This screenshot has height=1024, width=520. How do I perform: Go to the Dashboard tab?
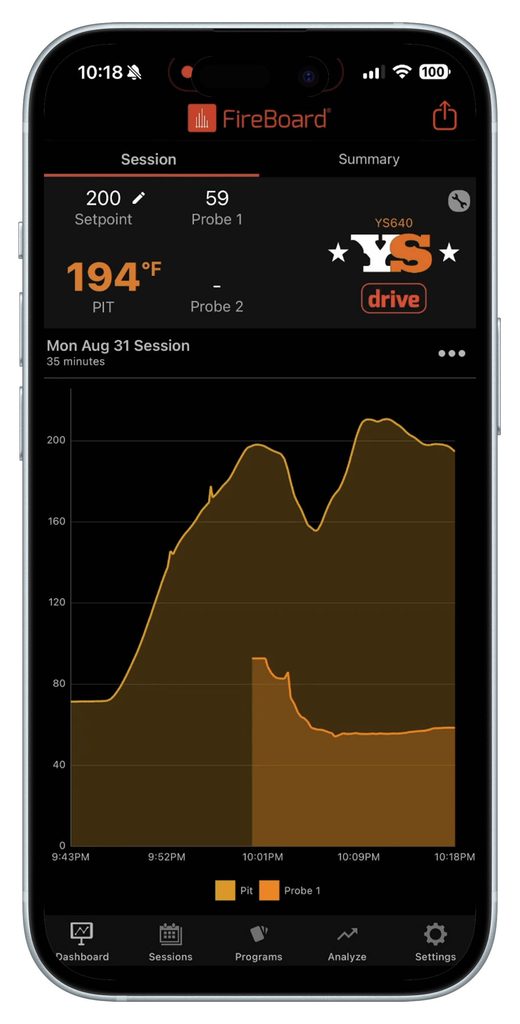click(x=82, y=942)
